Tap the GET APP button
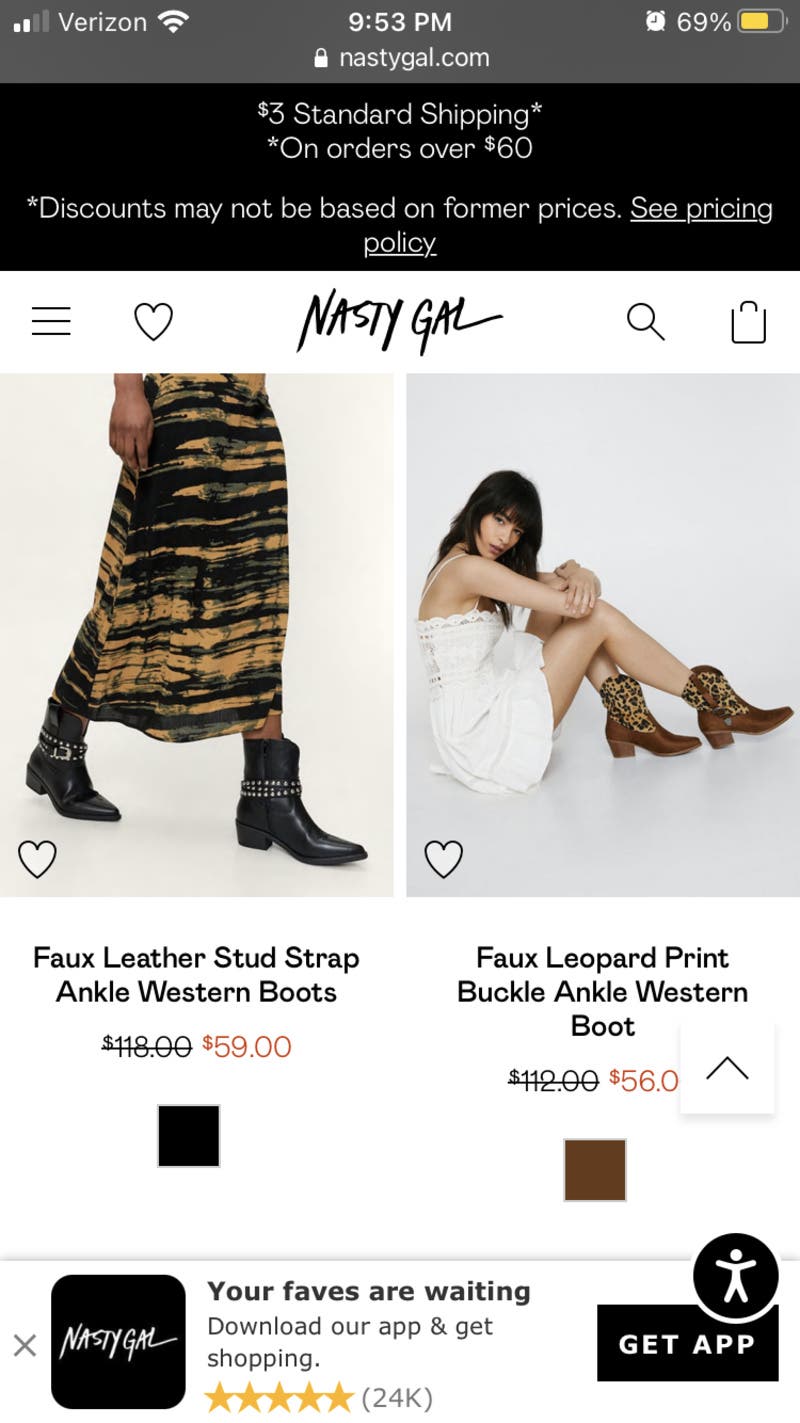Viewport: 800px width, 1423px height. click(687, 1343)
